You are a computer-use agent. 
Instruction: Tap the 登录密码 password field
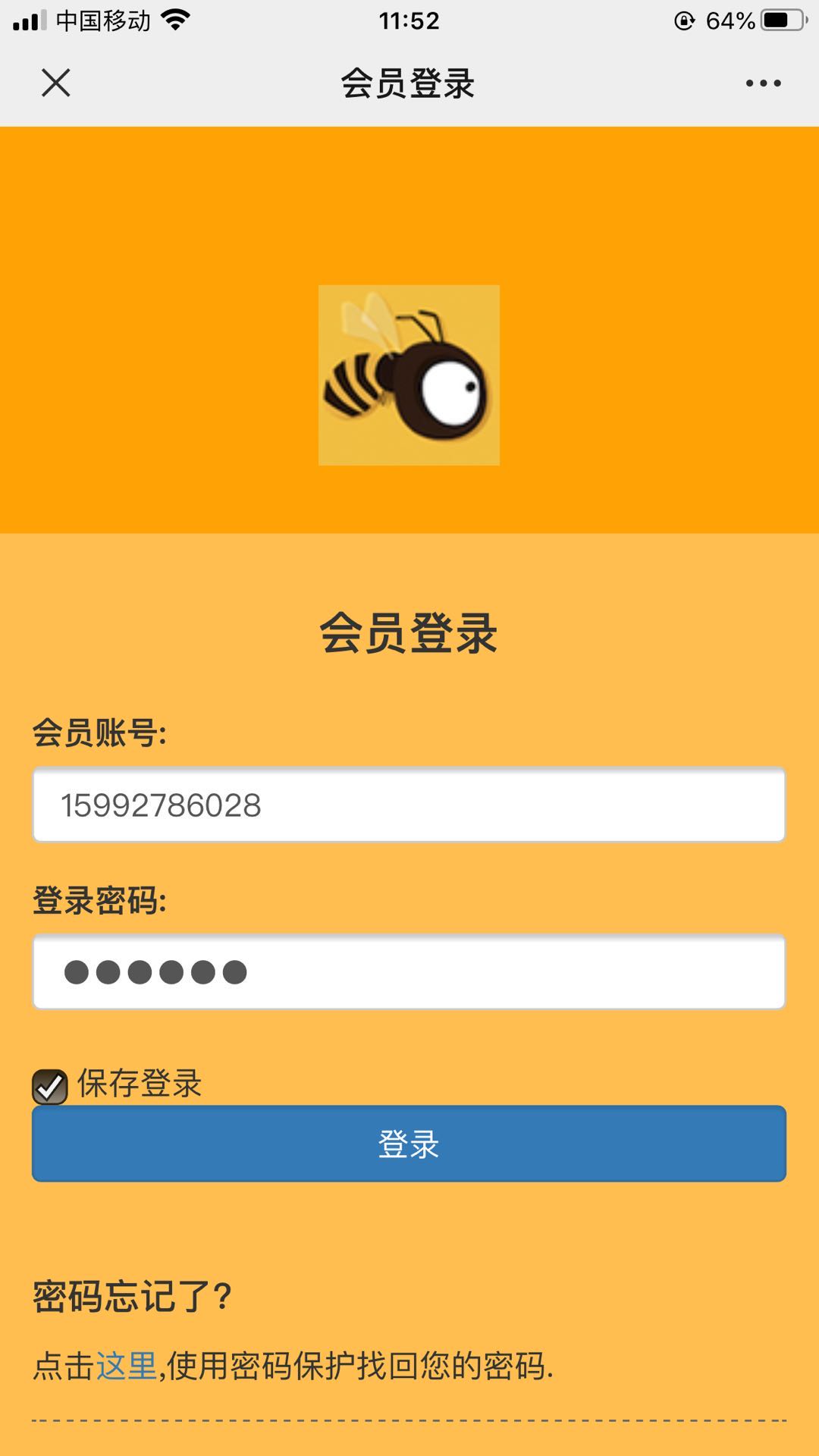coord(409,971)
